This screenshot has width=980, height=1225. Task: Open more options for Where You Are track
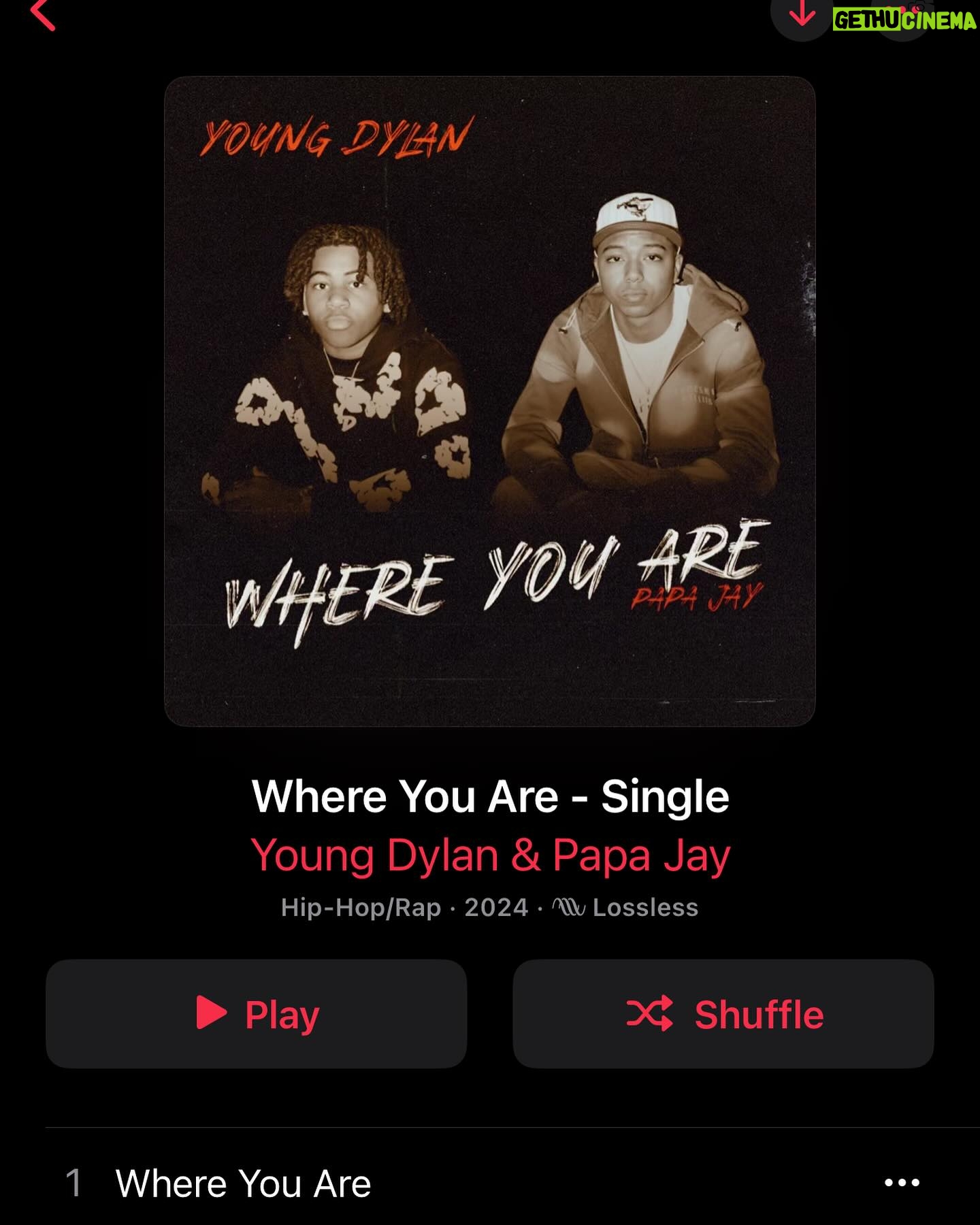902,1183
